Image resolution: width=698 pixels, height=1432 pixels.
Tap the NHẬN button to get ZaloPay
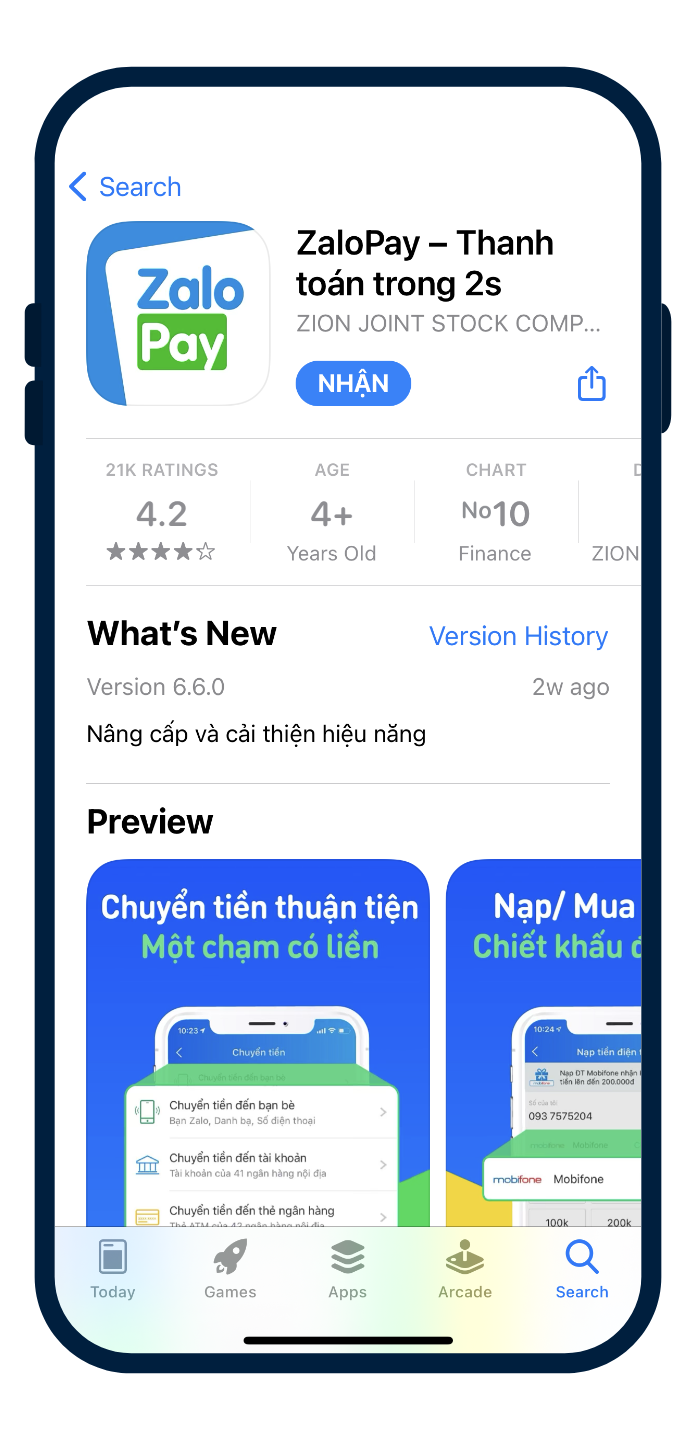(x=353, y=384)
